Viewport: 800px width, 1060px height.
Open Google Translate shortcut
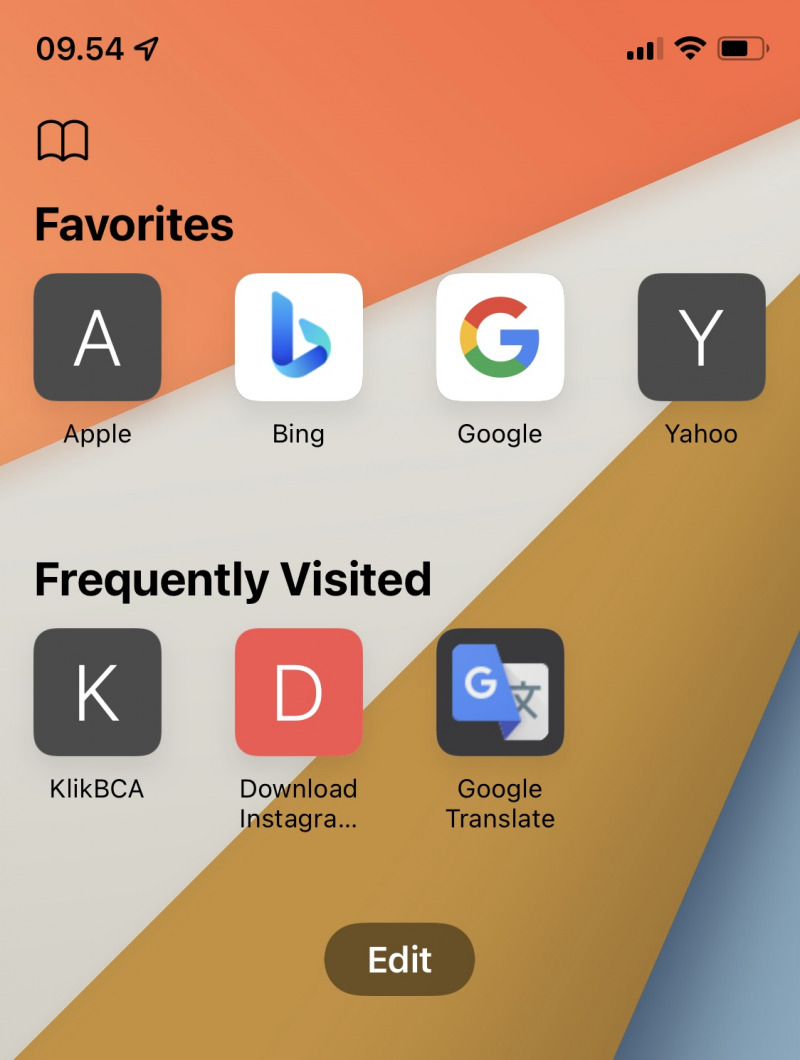tap(500, 692)
